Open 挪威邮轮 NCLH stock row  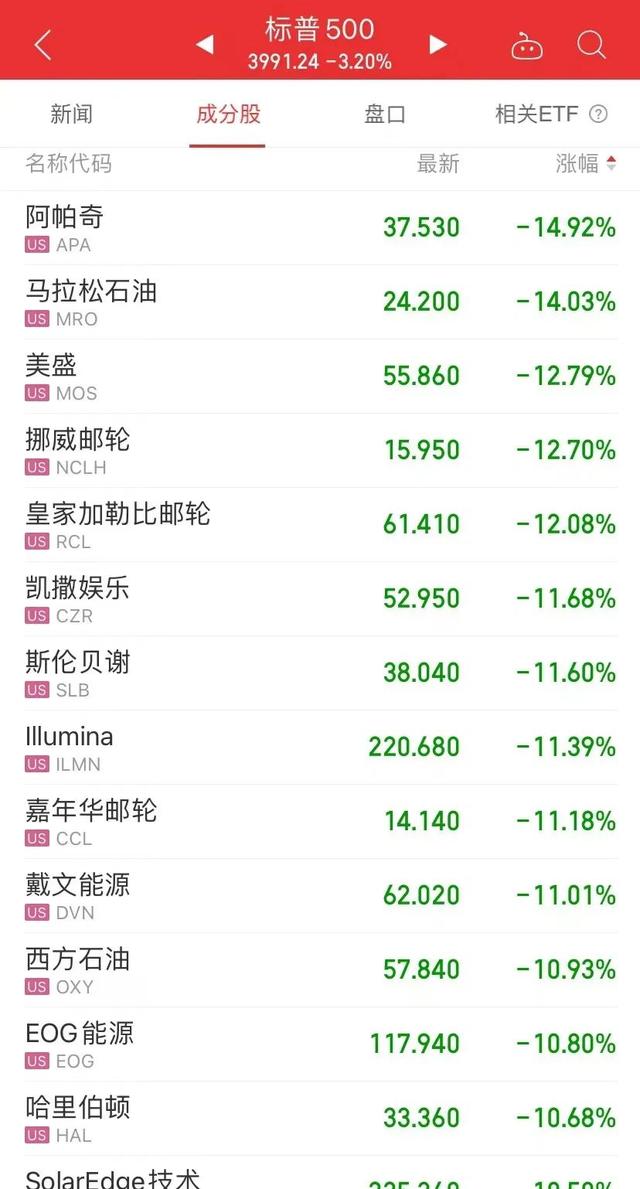(x=320, y=450)
